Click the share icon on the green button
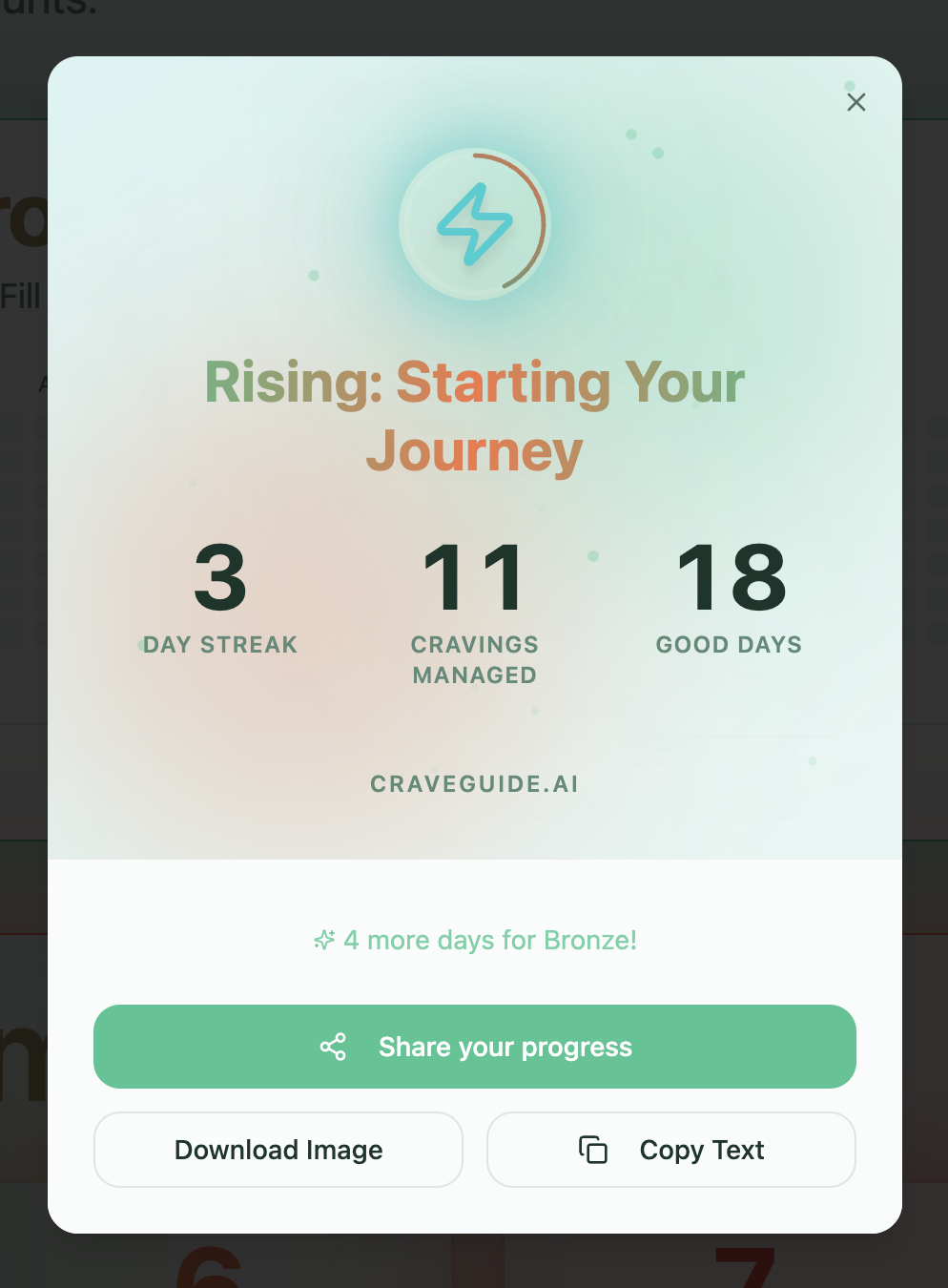948x1288 pixels. [x=334, y=1047]
